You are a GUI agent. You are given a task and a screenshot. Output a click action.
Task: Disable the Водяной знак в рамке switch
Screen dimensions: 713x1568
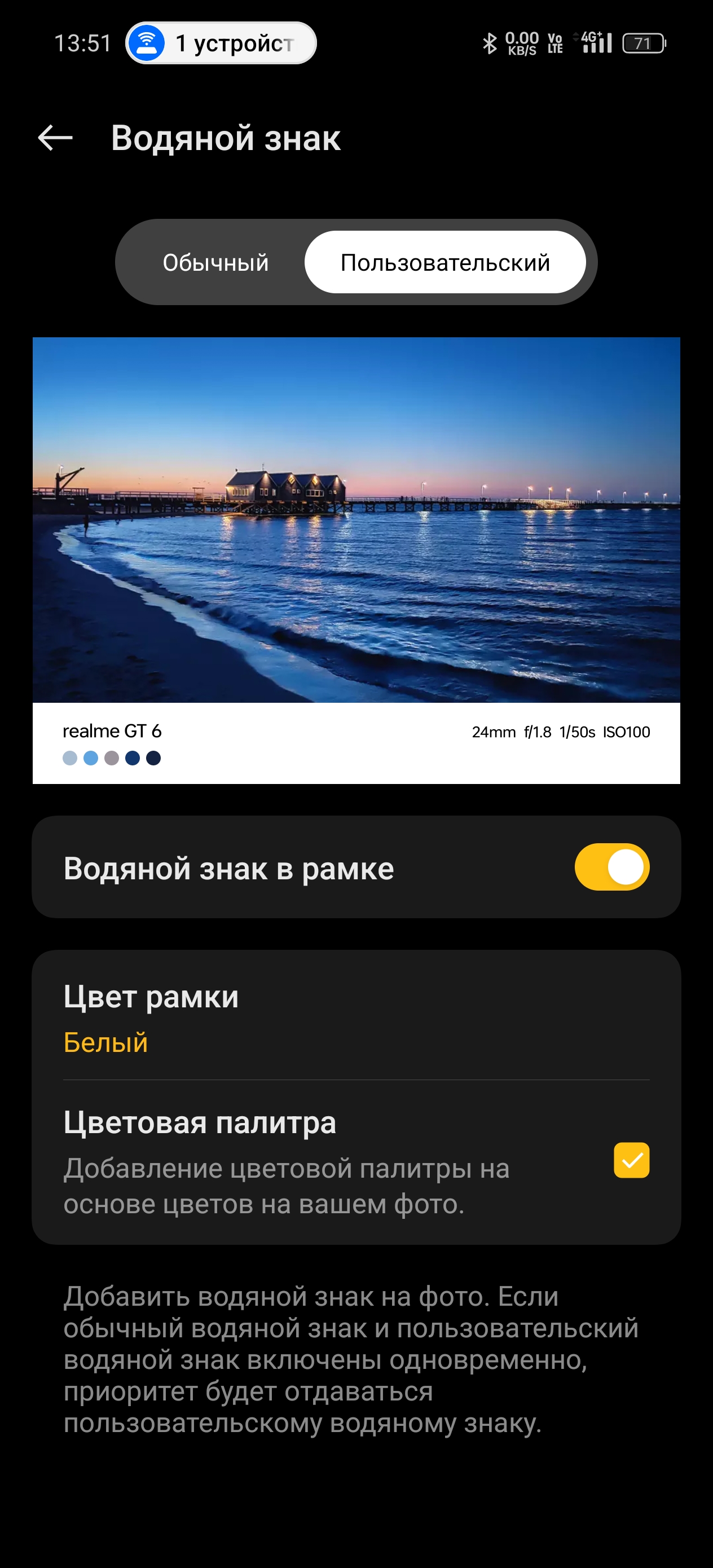[611, 867]
